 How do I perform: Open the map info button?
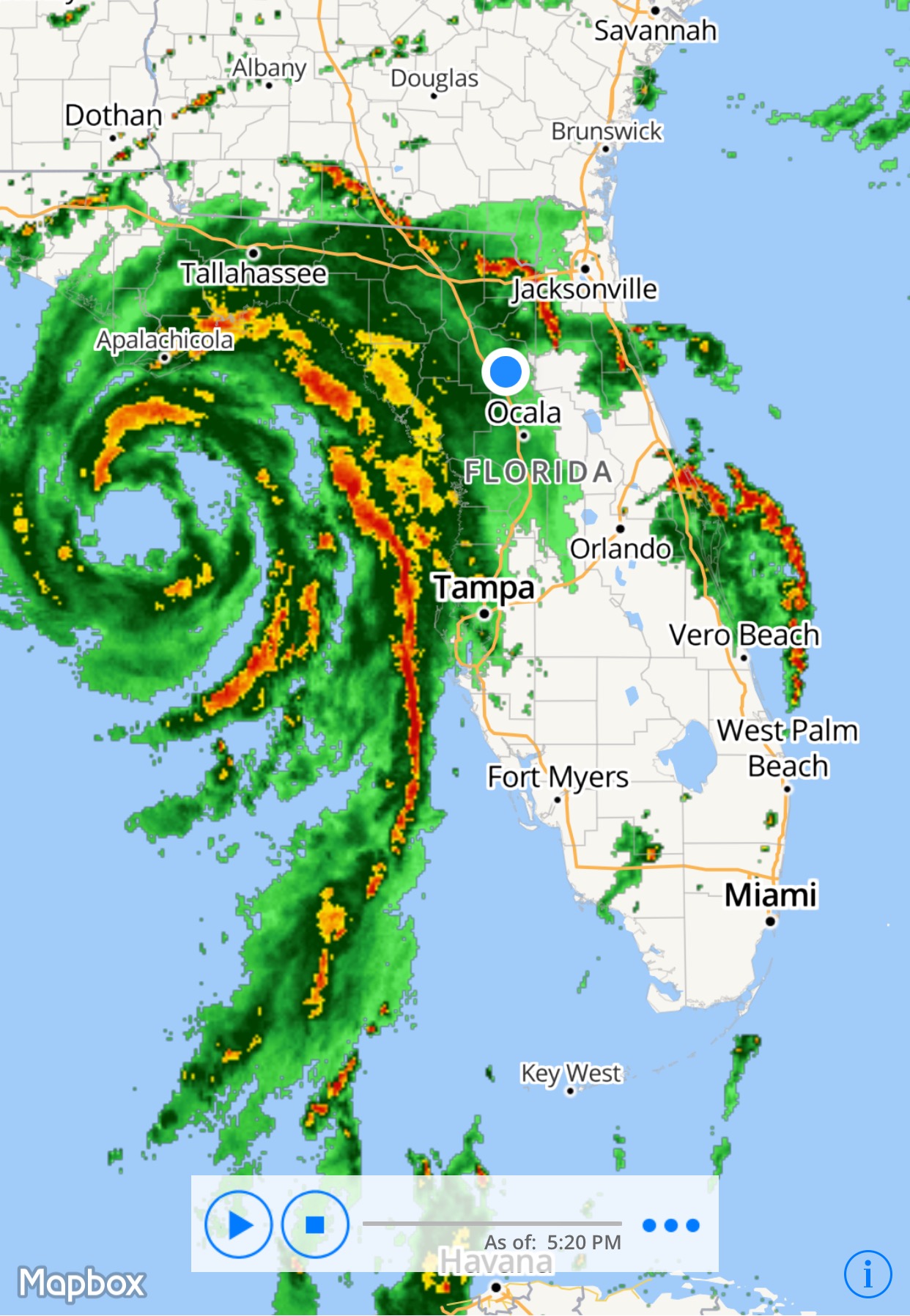(868, 1274)
